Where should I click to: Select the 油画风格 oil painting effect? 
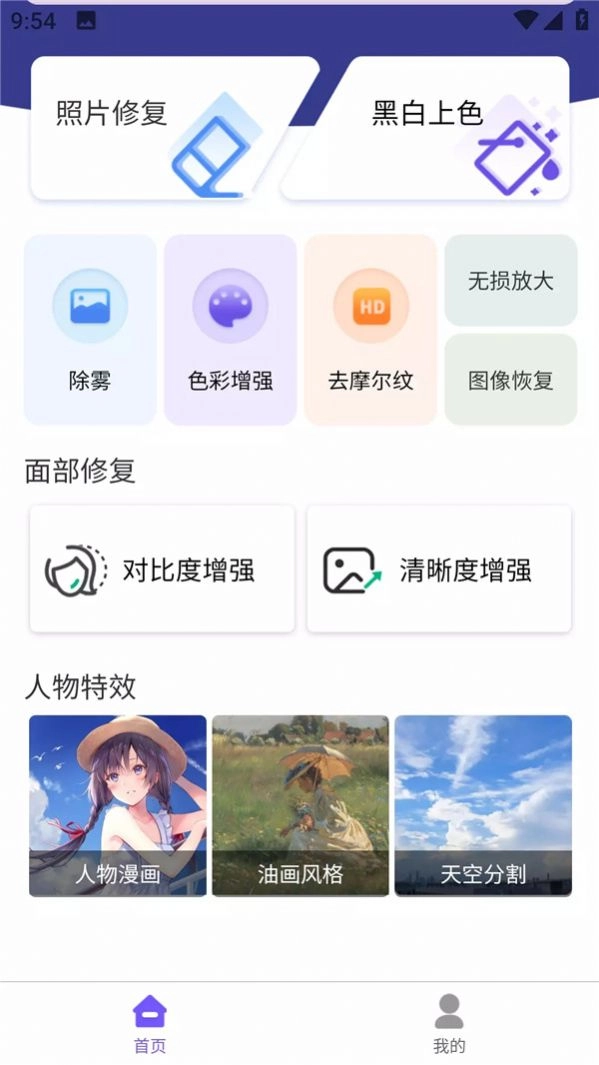(300, 806)
